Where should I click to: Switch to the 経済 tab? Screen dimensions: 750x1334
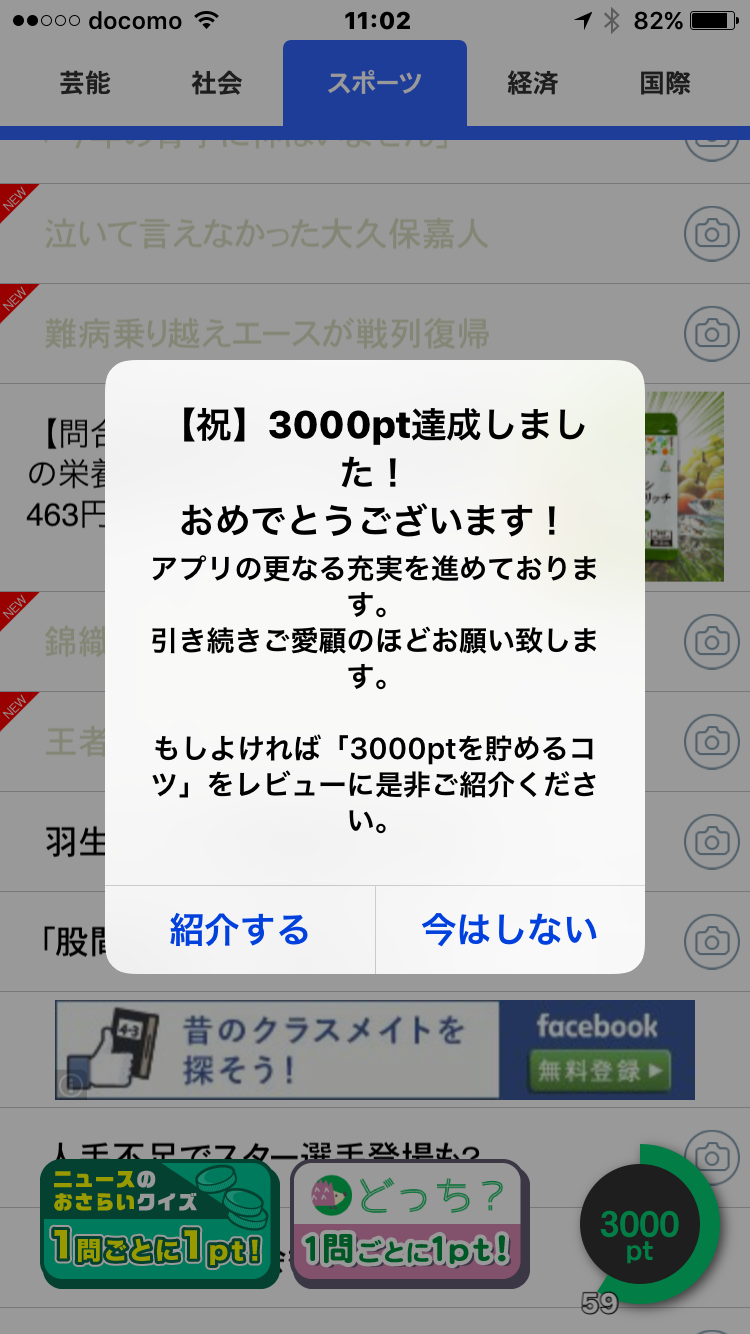pyautogui.click(x=532, y=83)
